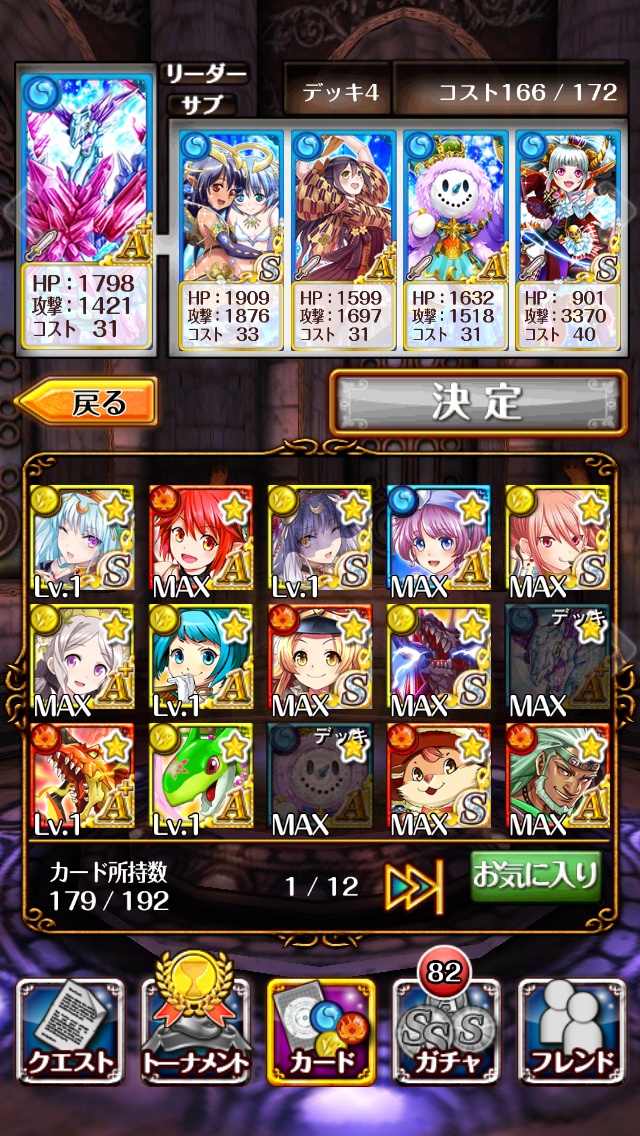The image size is (640, 1136).
Task: Select snowman sub card HP 1632
Action: tap(456, 240)
